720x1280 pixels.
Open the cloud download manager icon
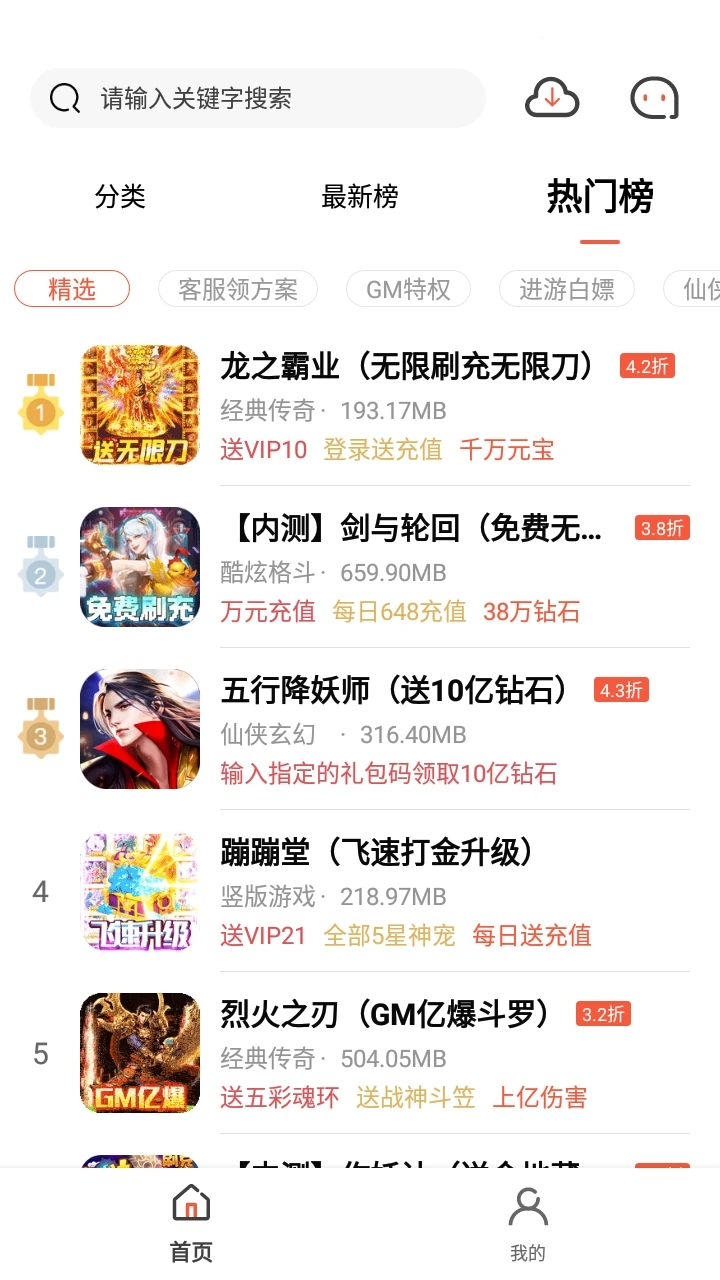pyautogui.click(x=551, y=97)
